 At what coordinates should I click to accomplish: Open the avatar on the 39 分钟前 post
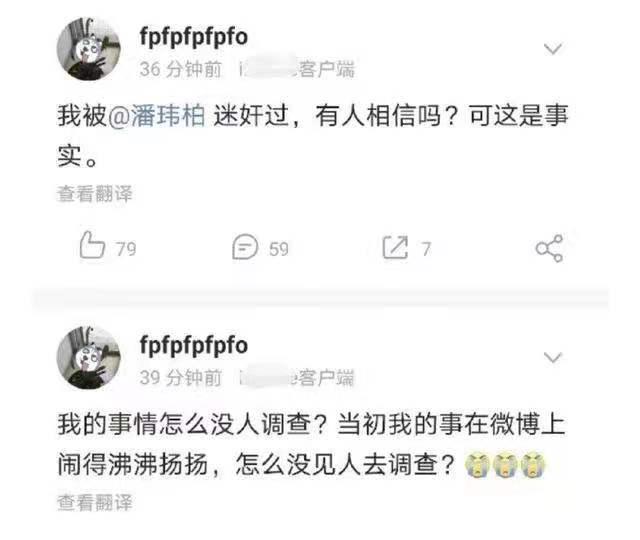(x=89, y=360)
